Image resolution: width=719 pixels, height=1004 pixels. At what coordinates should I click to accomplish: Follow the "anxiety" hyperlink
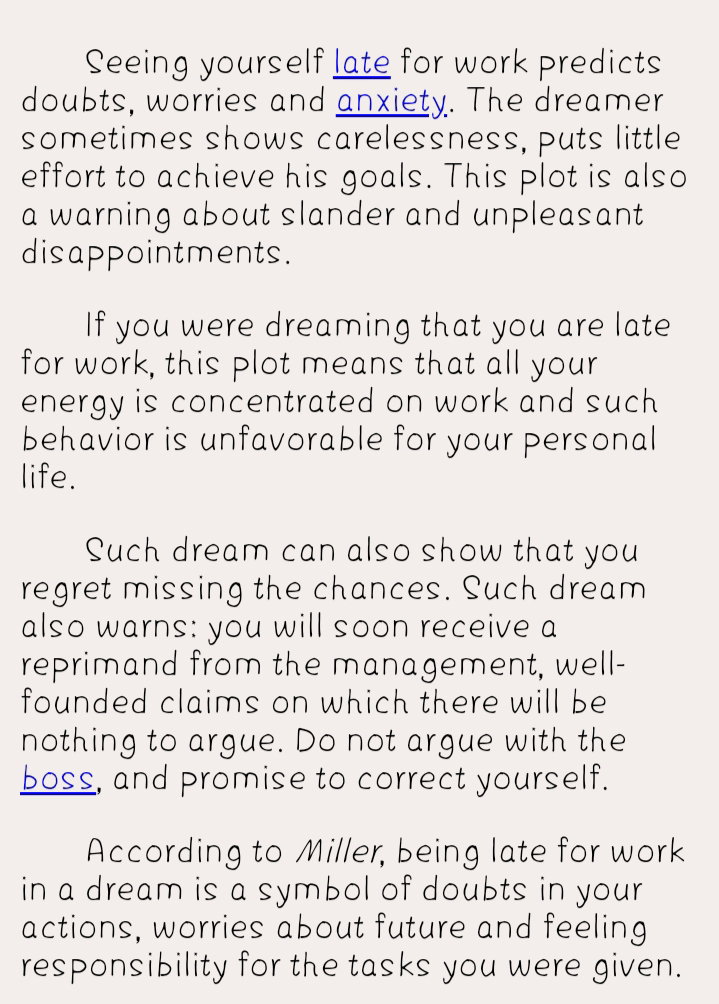coord(391,101)
